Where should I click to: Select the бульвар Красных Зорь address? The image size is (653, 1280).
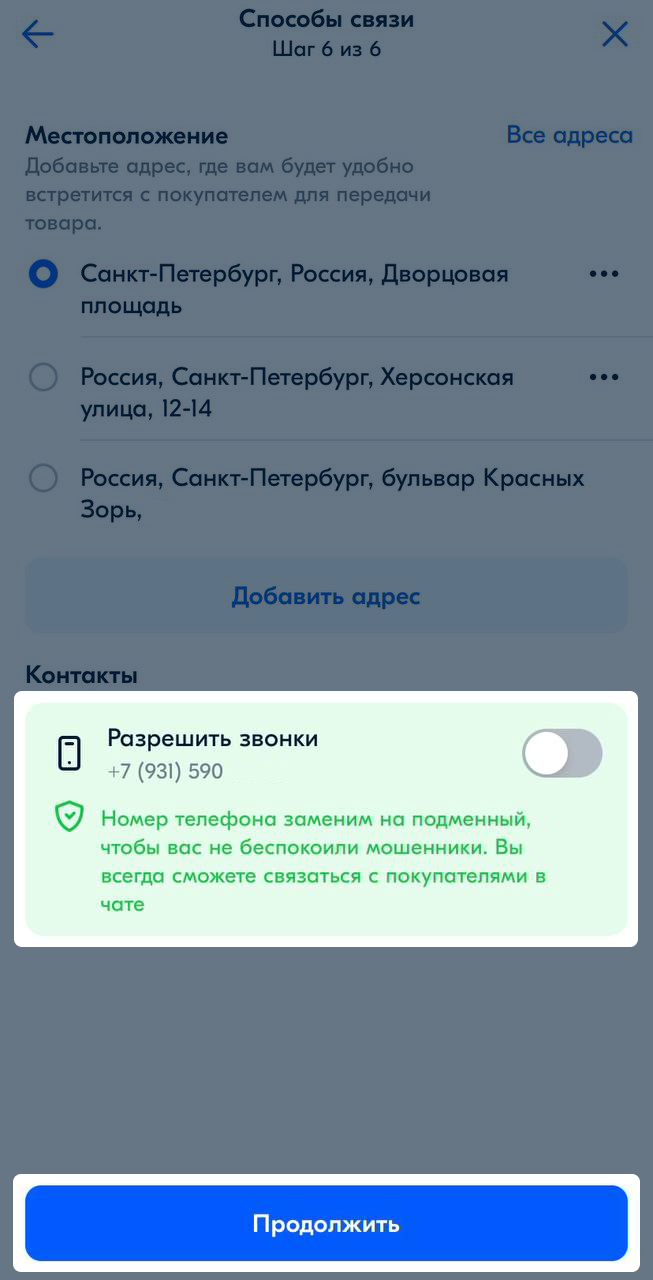pos(43,479)
